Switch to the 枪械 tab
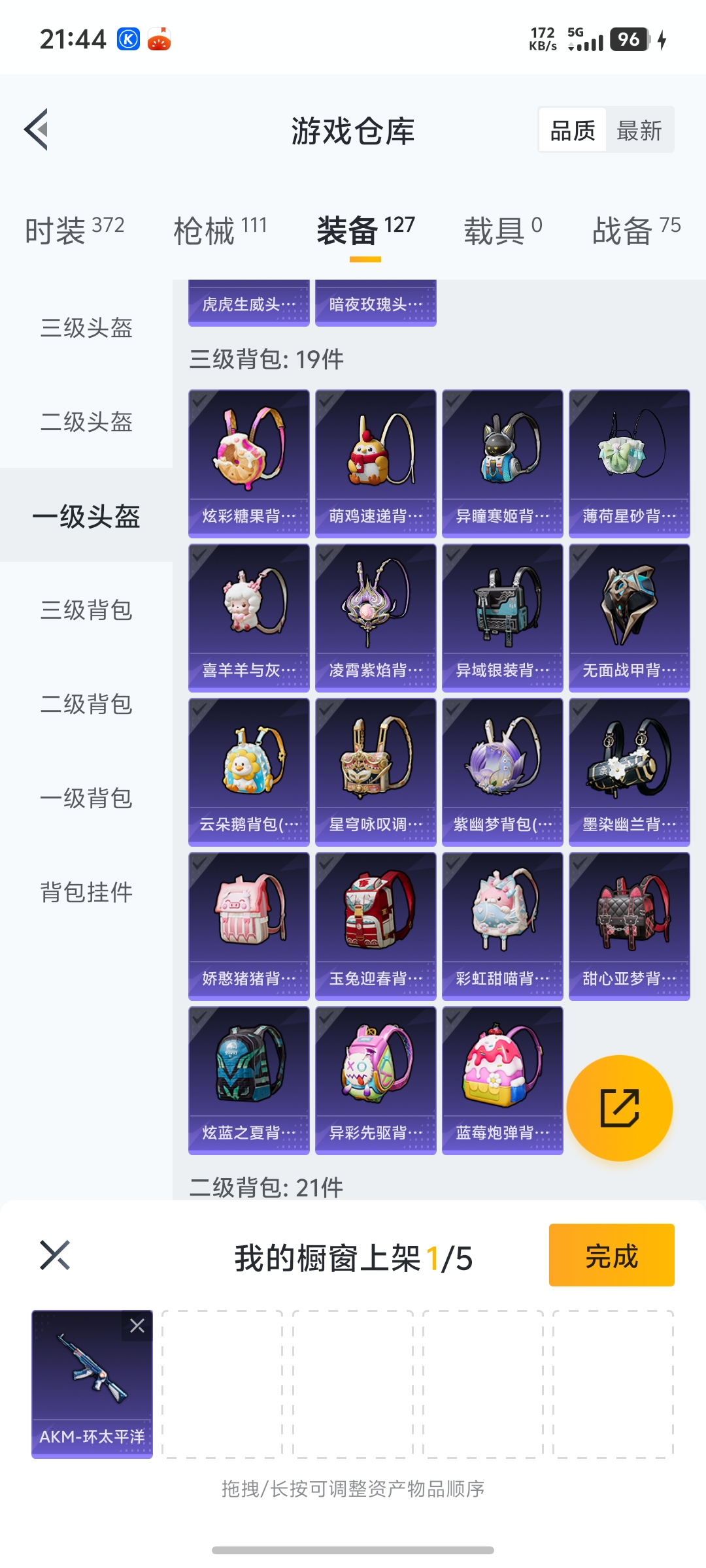Screen dimensions: 706x1568 [x=220, y=230]
